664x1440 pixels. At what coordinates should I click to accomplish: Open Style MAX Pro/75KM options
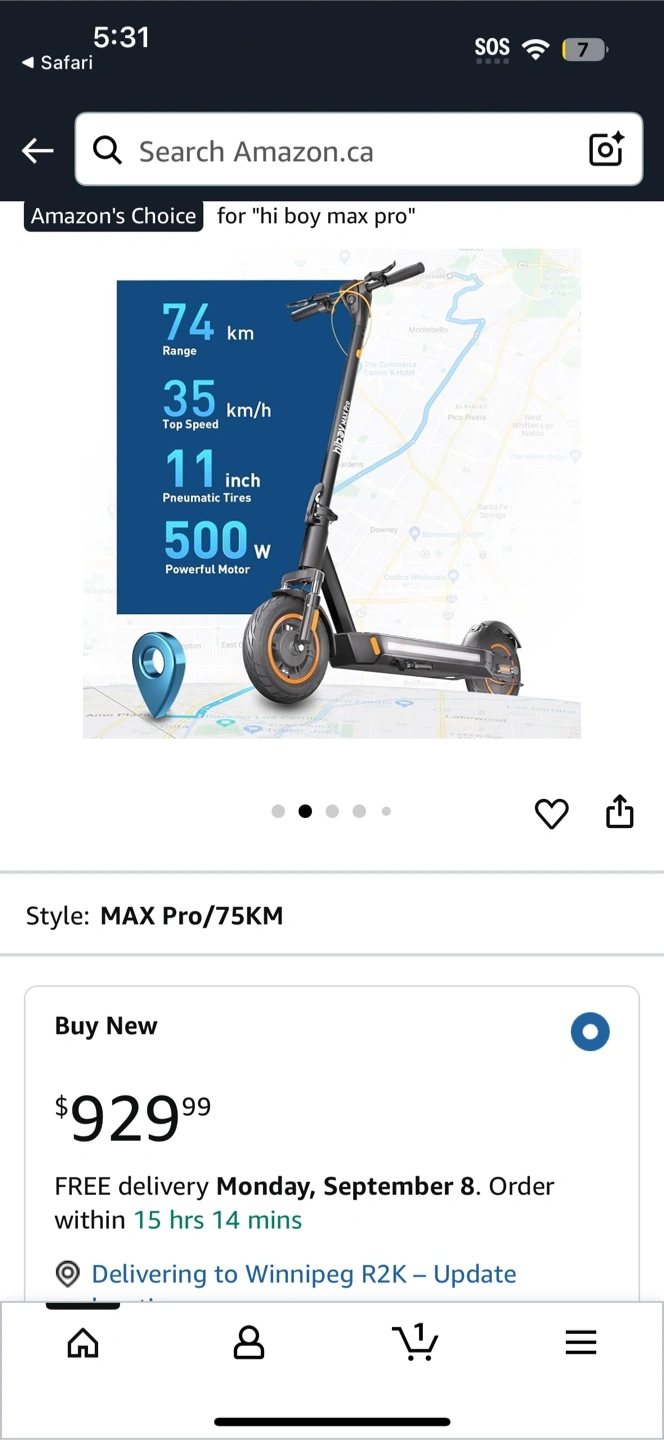click(x=190, y=915)
